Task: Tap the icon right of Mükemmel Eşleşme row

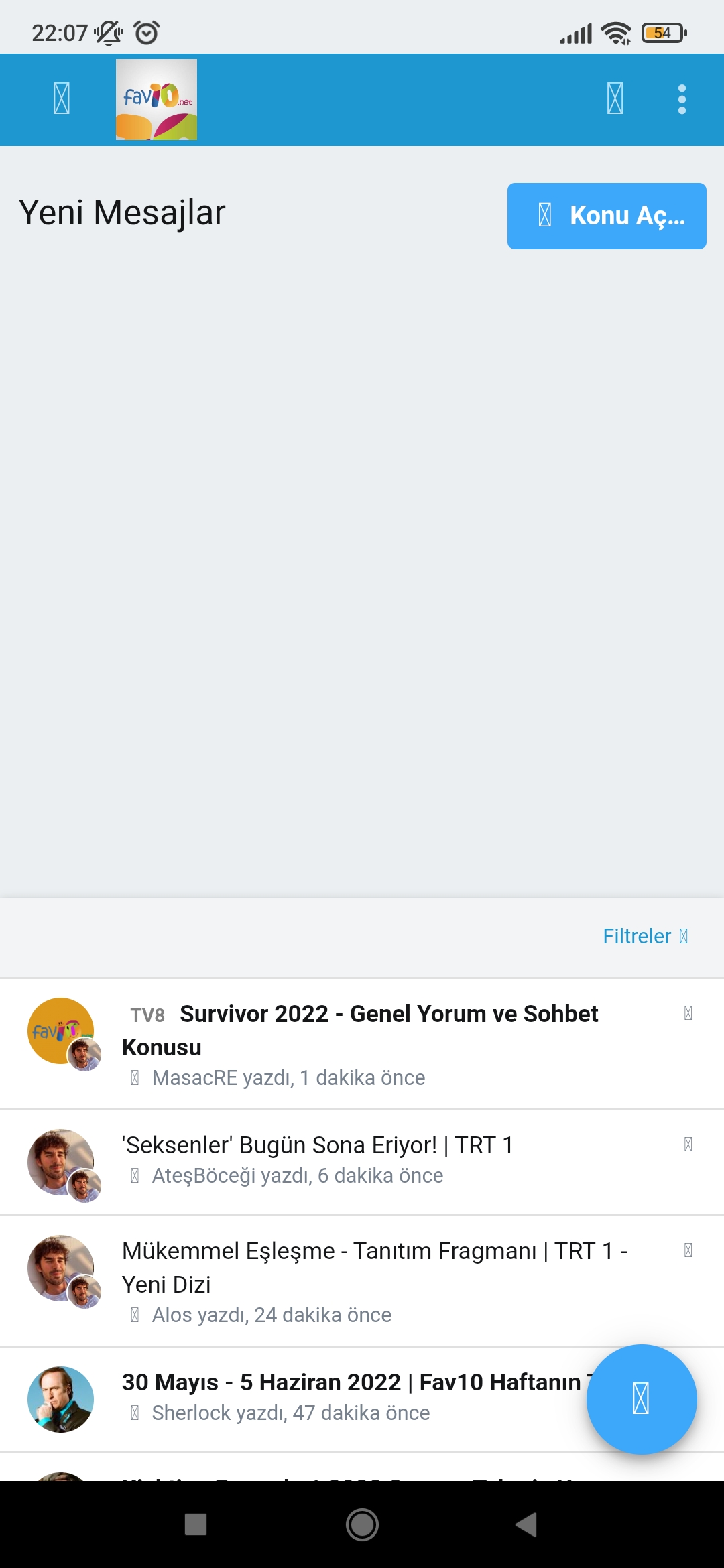Action: click(688, 1250)
